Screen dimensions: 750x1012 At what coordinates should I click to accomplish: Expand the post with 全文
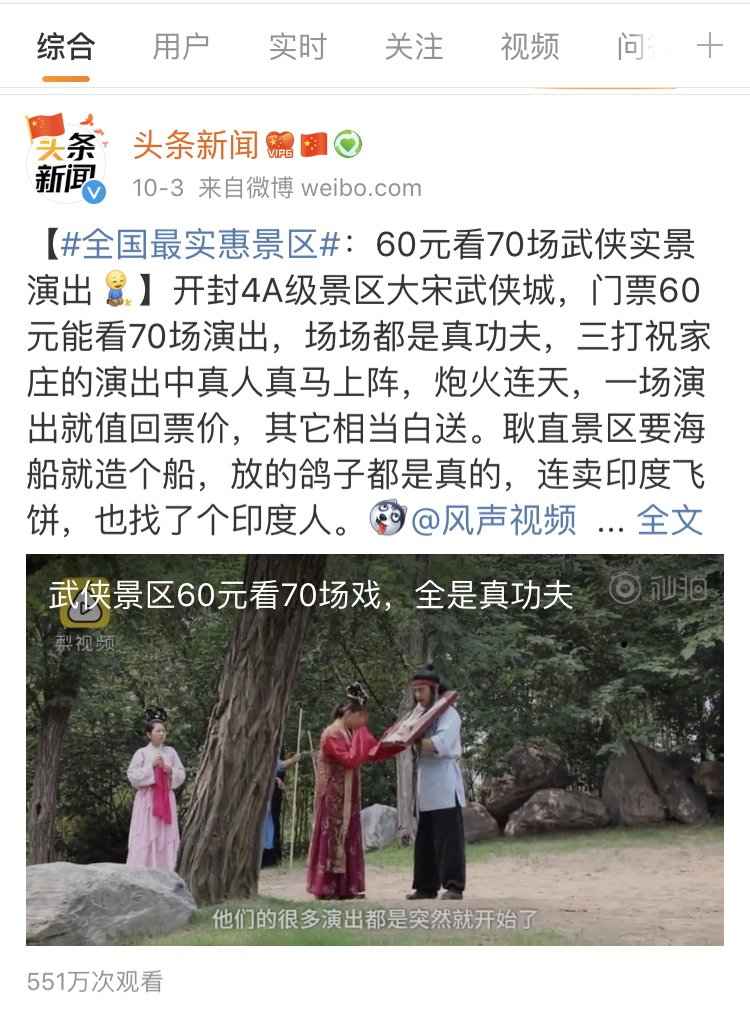coord(670,520)
